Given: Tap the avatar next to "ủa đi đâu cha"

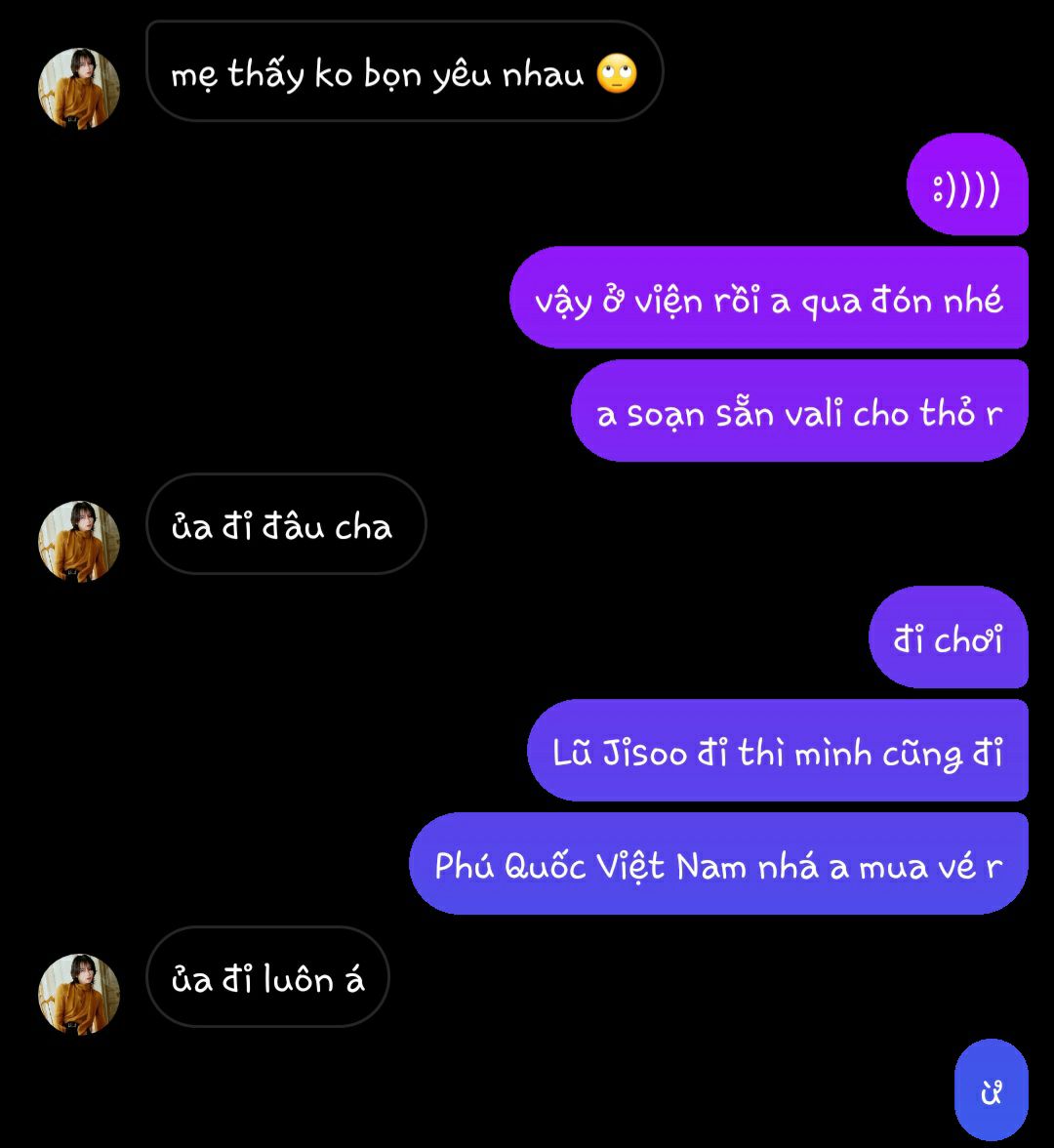Looking at the screenshot, I should [x=78, y=541].
